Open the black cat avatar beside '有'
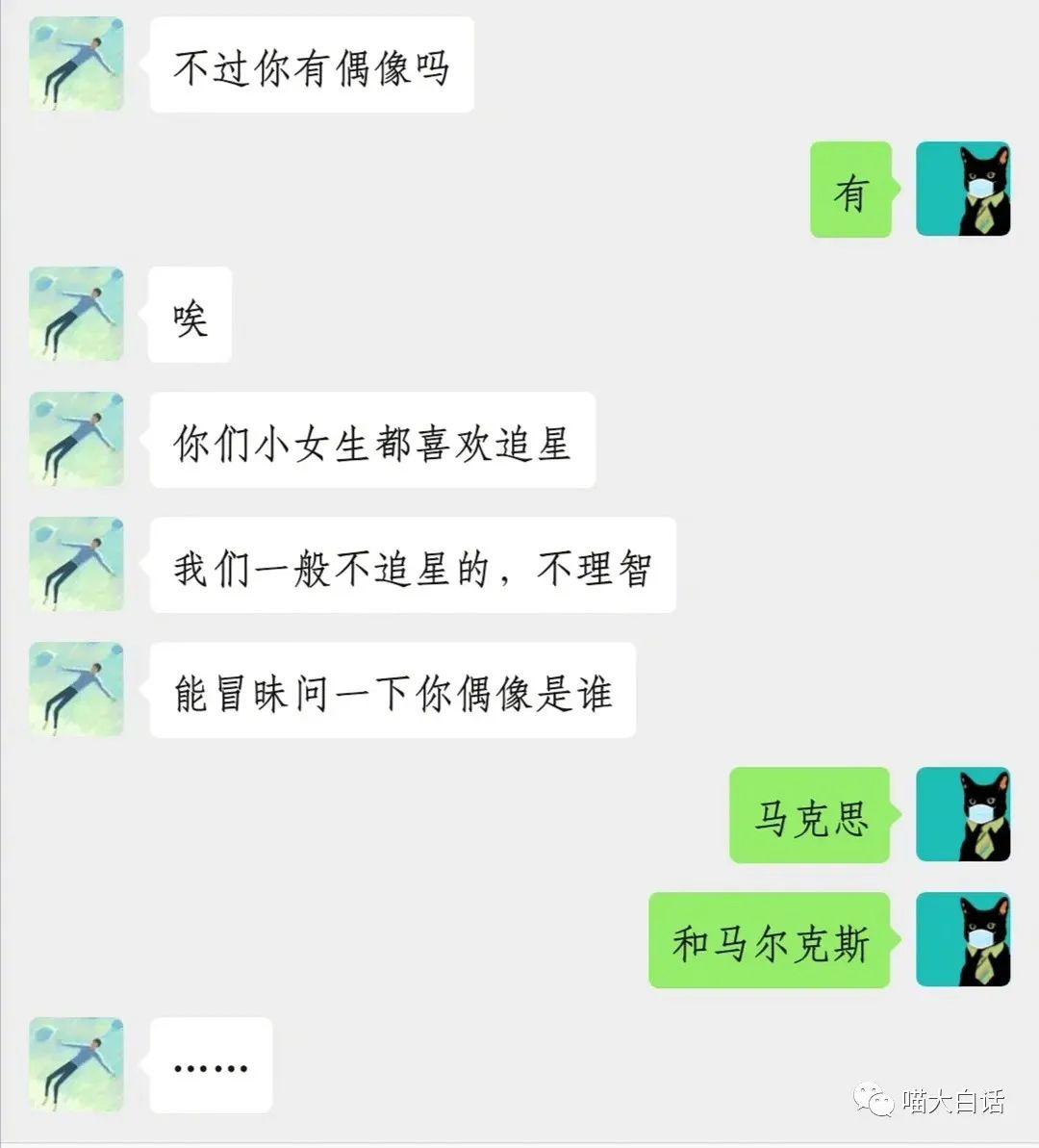This screenshot has width=1039, height=1148. coord(962,189)
